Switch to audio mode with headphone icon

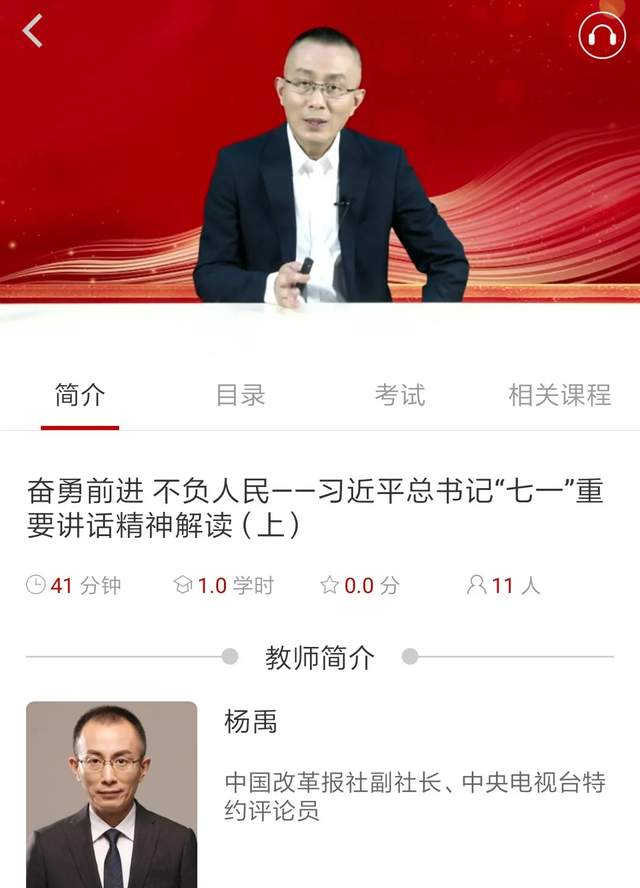602,35
